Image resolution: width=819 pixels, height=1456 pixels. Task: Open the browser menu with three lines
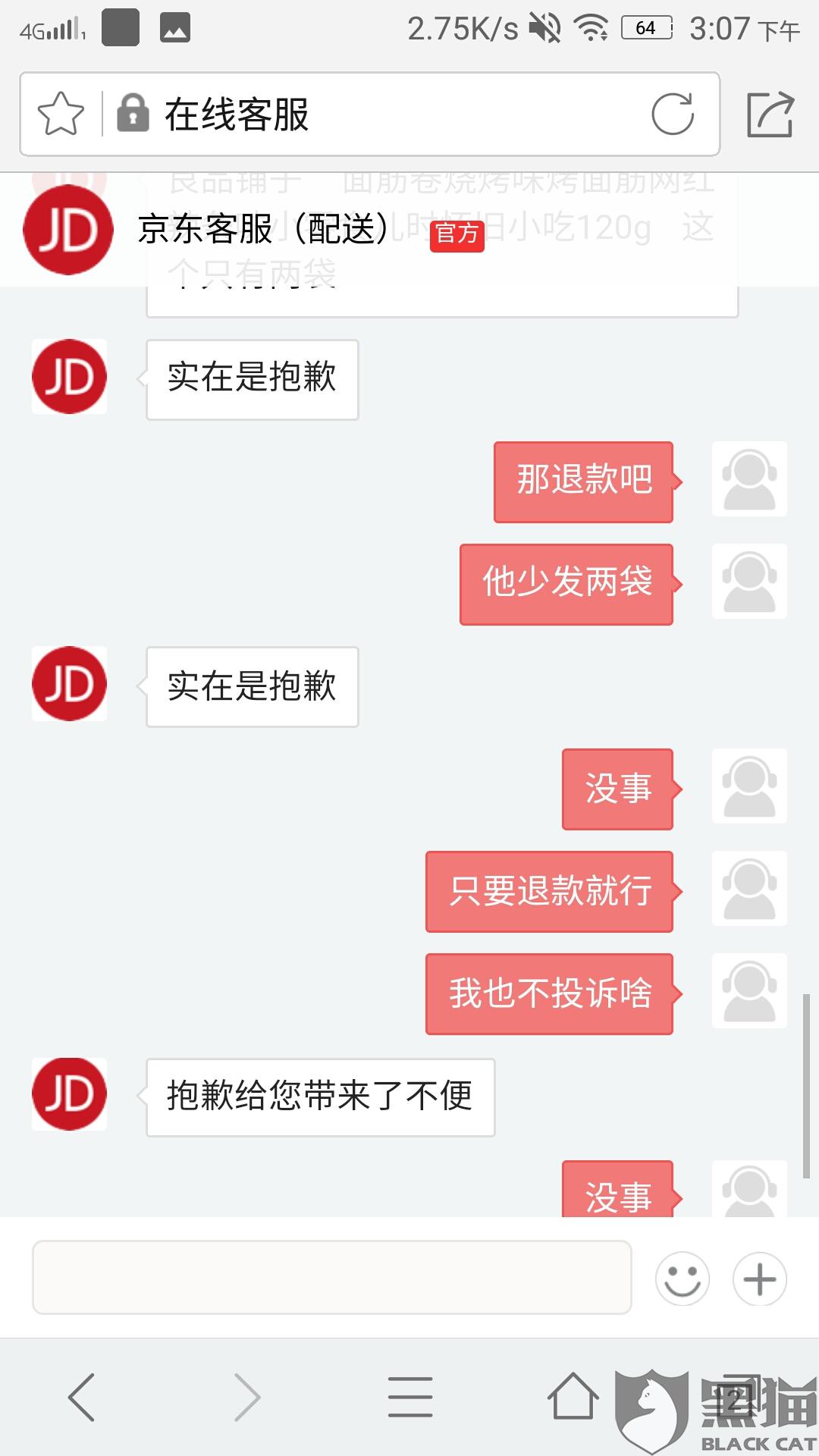[x=410, y=1397]
